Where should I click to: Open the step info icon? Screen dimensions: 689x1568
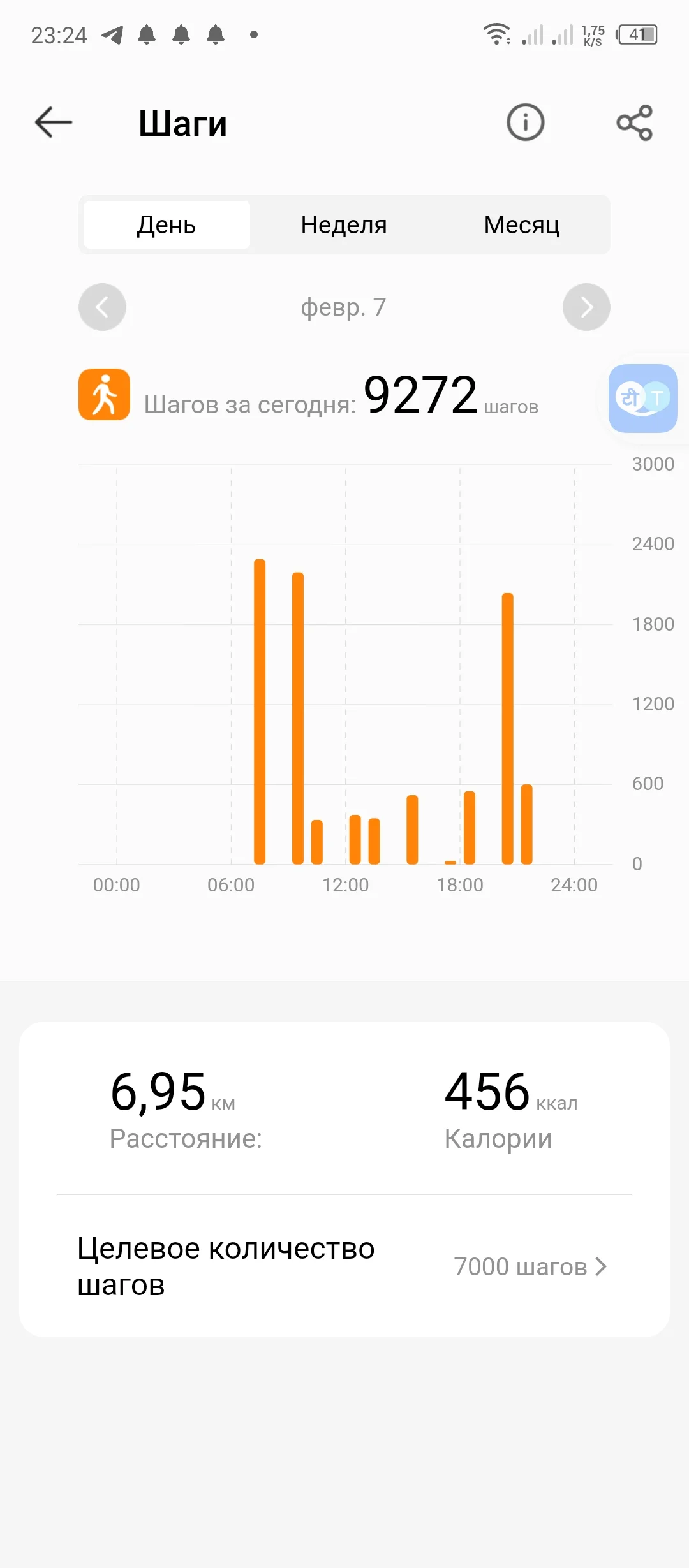[525, 122]
